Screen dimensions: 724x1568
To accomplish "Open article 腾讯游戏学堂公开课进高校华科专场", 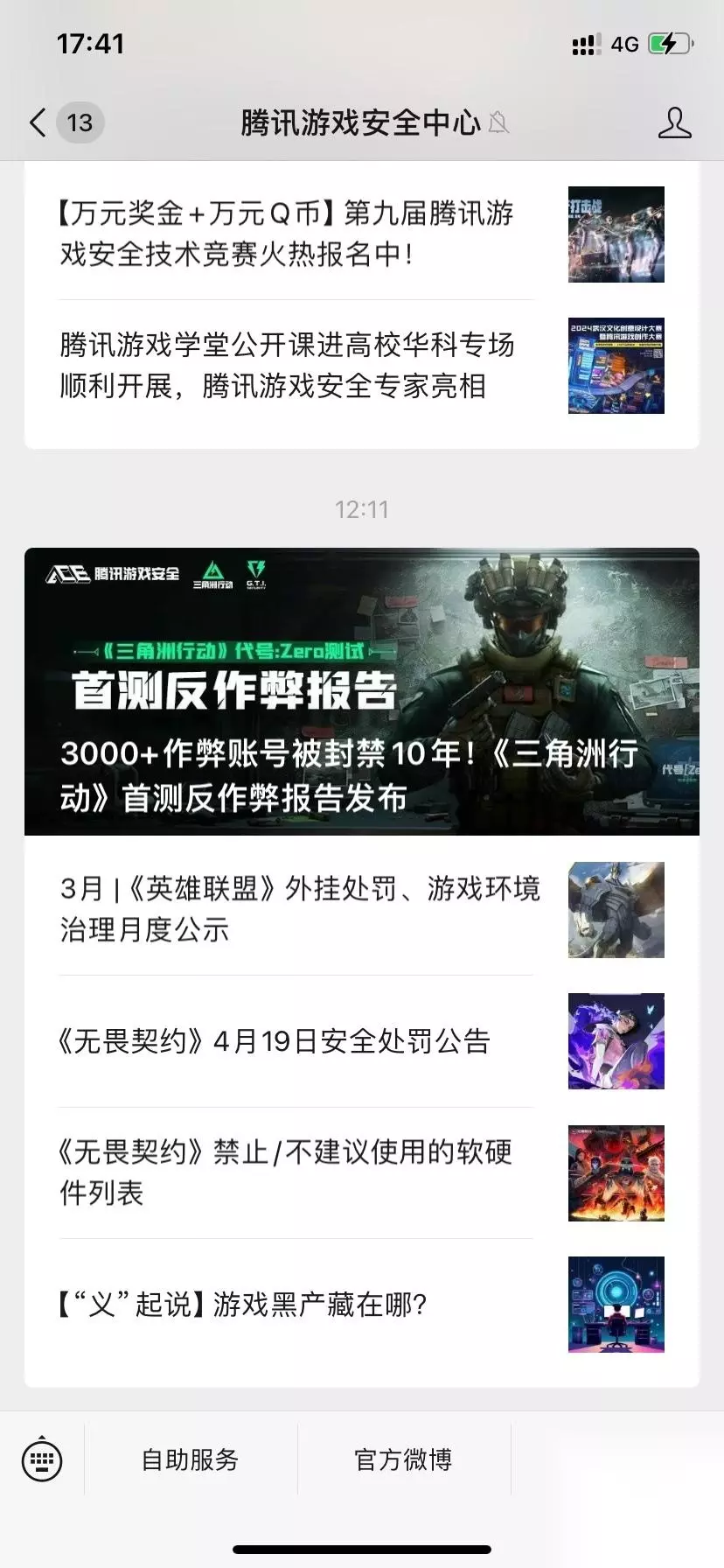I will (362, 366).
